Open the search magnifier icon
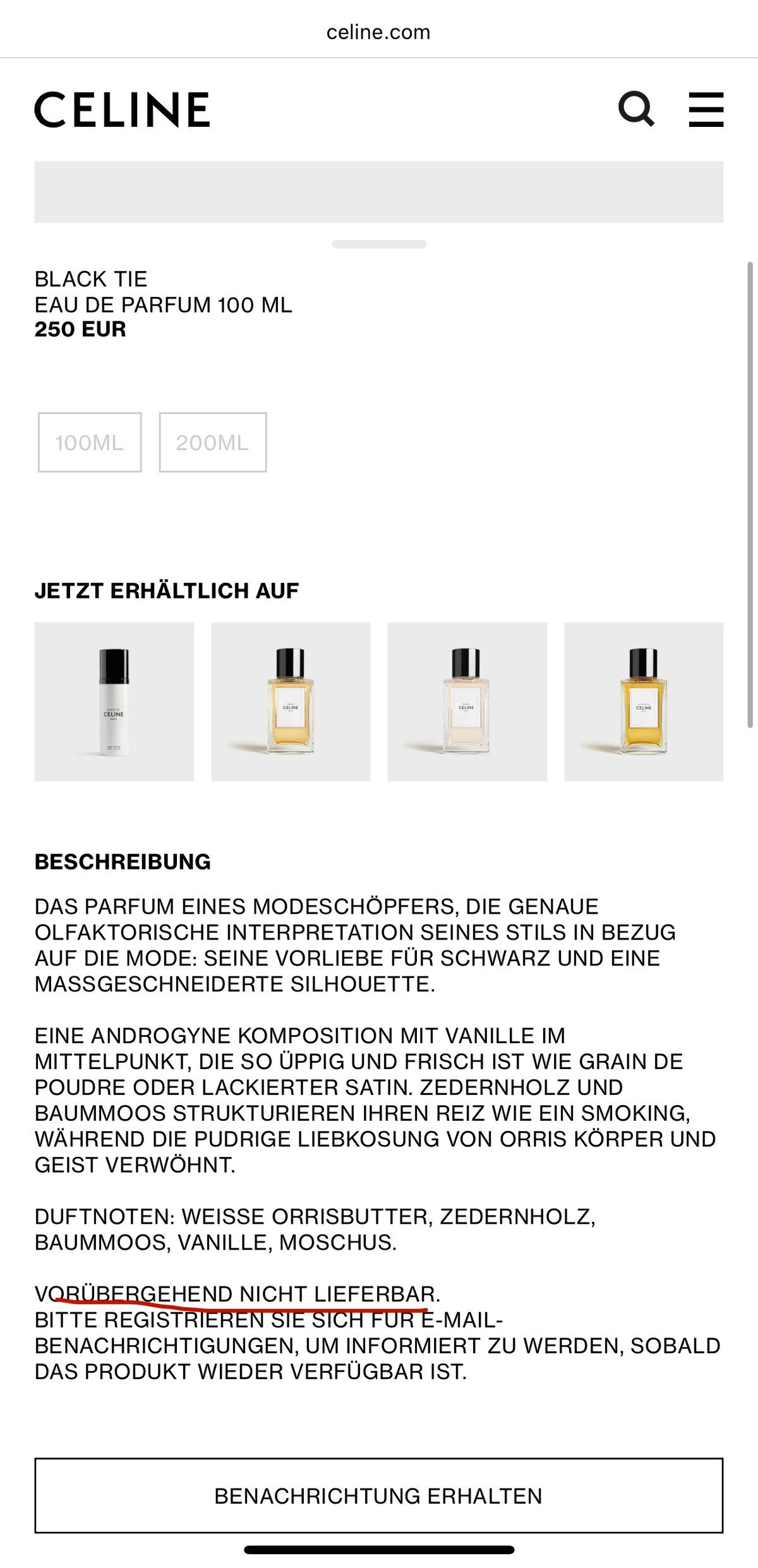758x1568 pixels. 636,109
